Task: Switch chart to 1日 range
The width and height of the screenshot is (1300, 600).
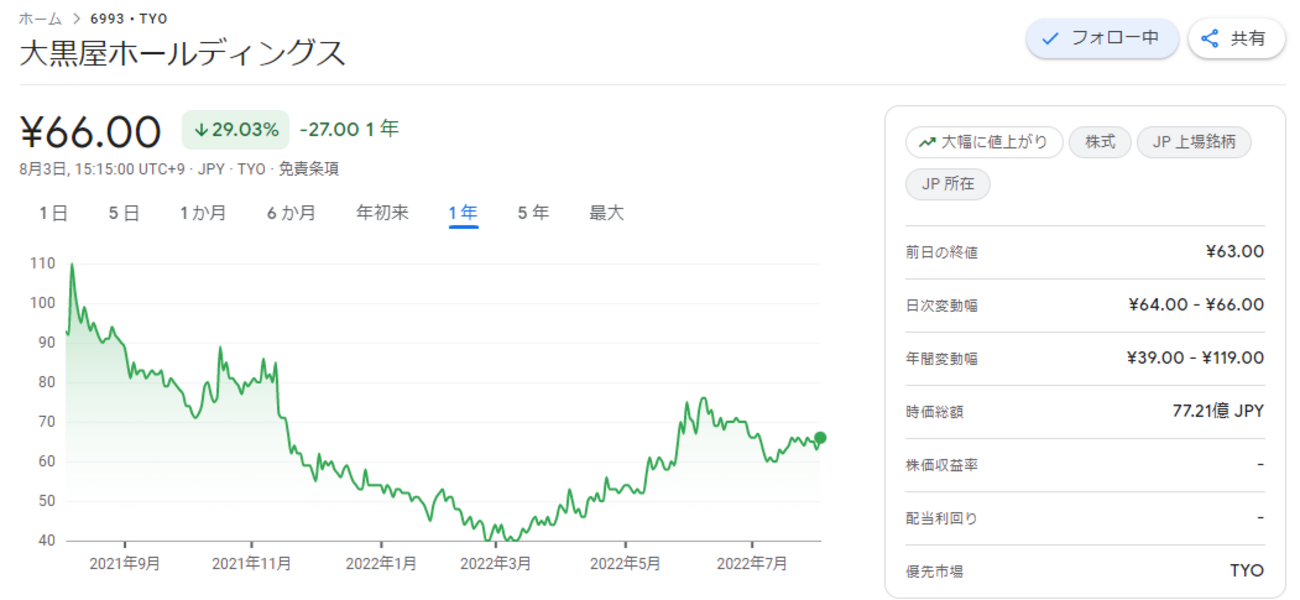Action: tap(53, 213)
